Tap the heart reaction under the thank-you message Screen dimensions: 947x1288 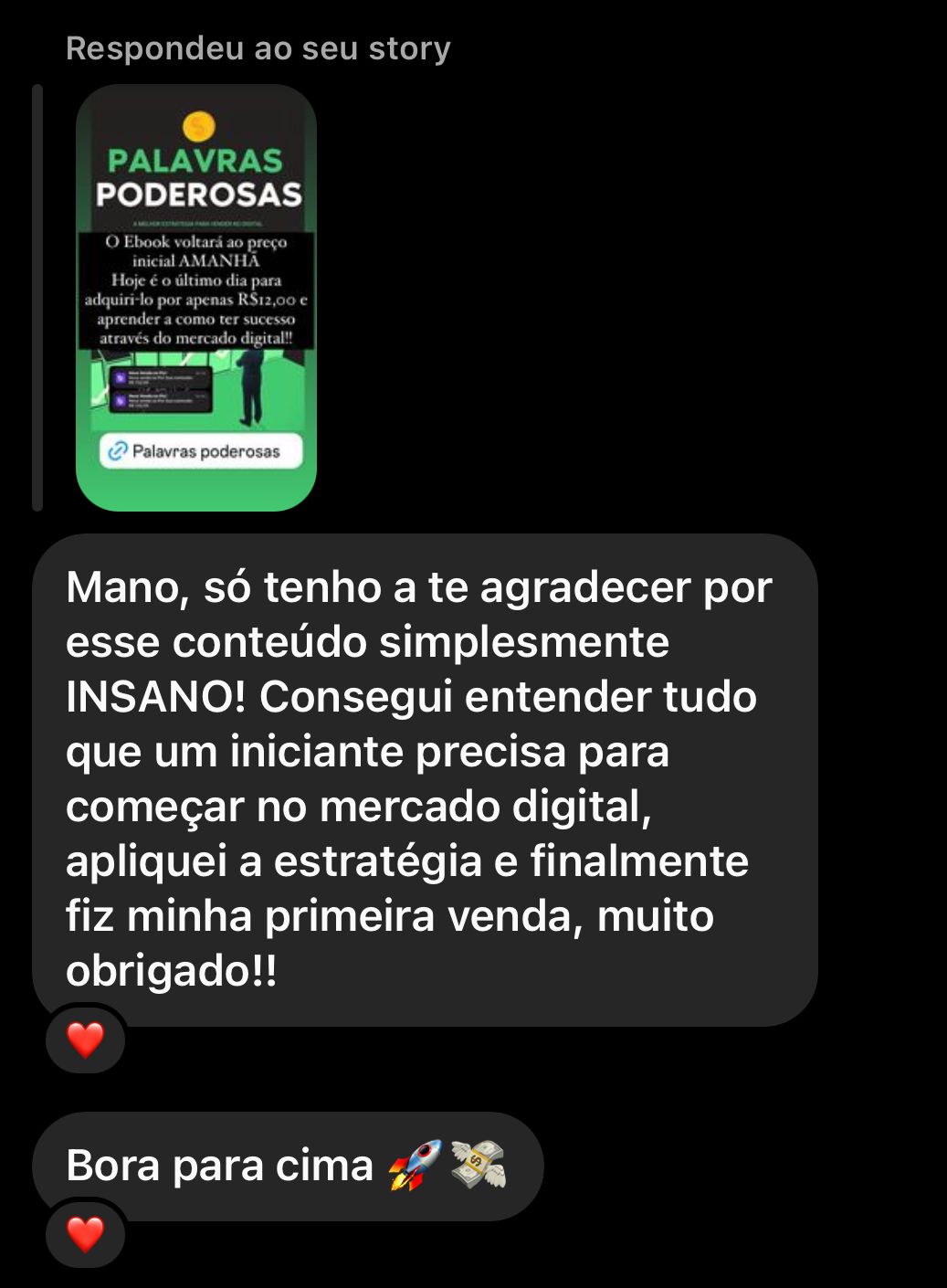(86, 1040)
